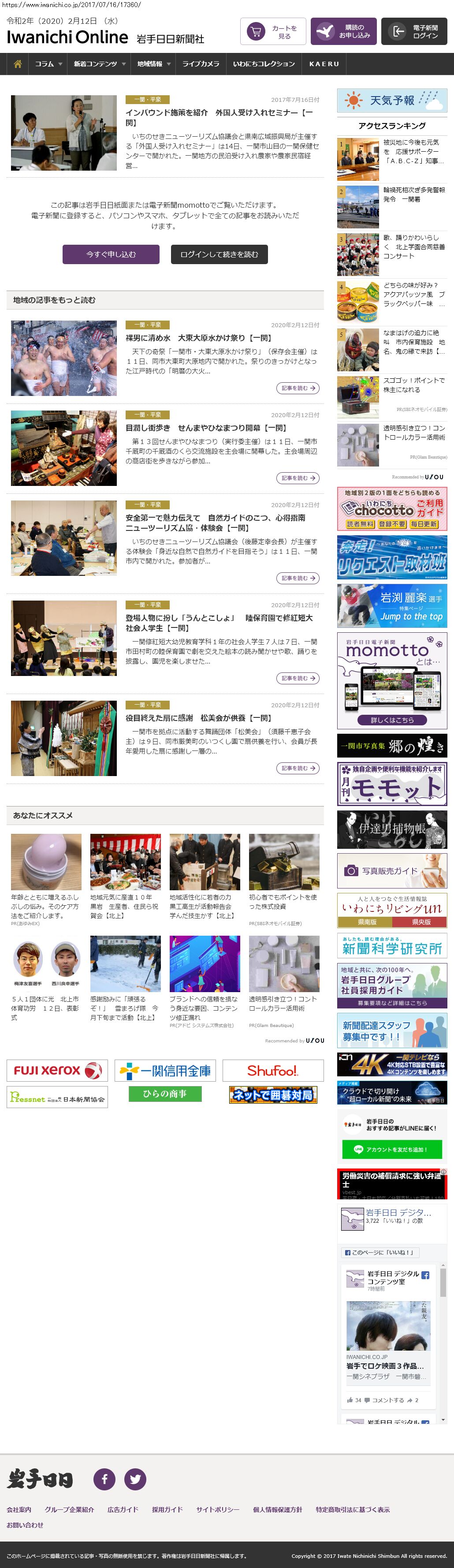
Task: Open カートを見る cart button
Action: 273,32
